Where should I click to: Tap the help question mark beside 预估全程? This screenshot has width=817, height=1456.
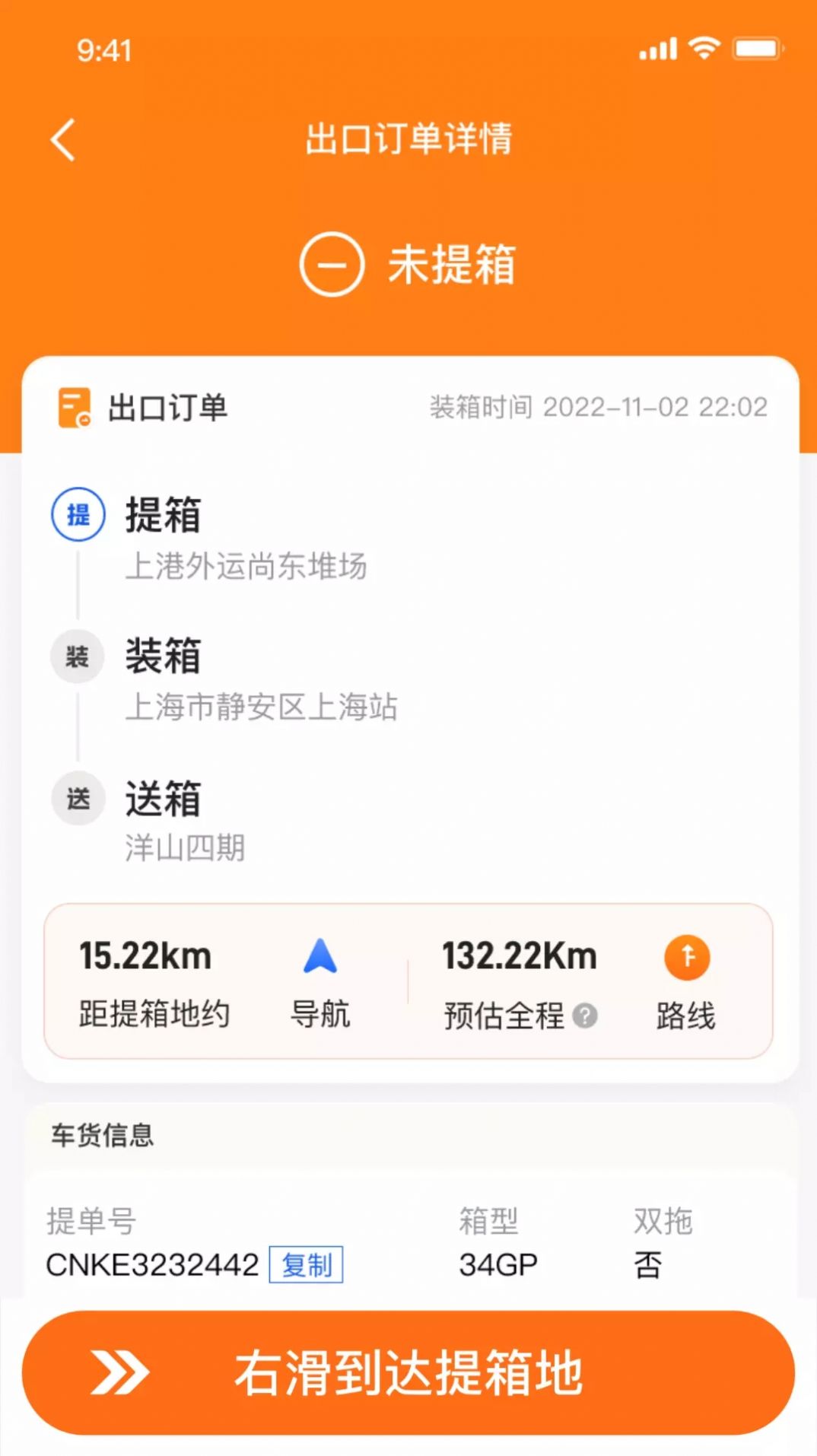[584, 1016]
